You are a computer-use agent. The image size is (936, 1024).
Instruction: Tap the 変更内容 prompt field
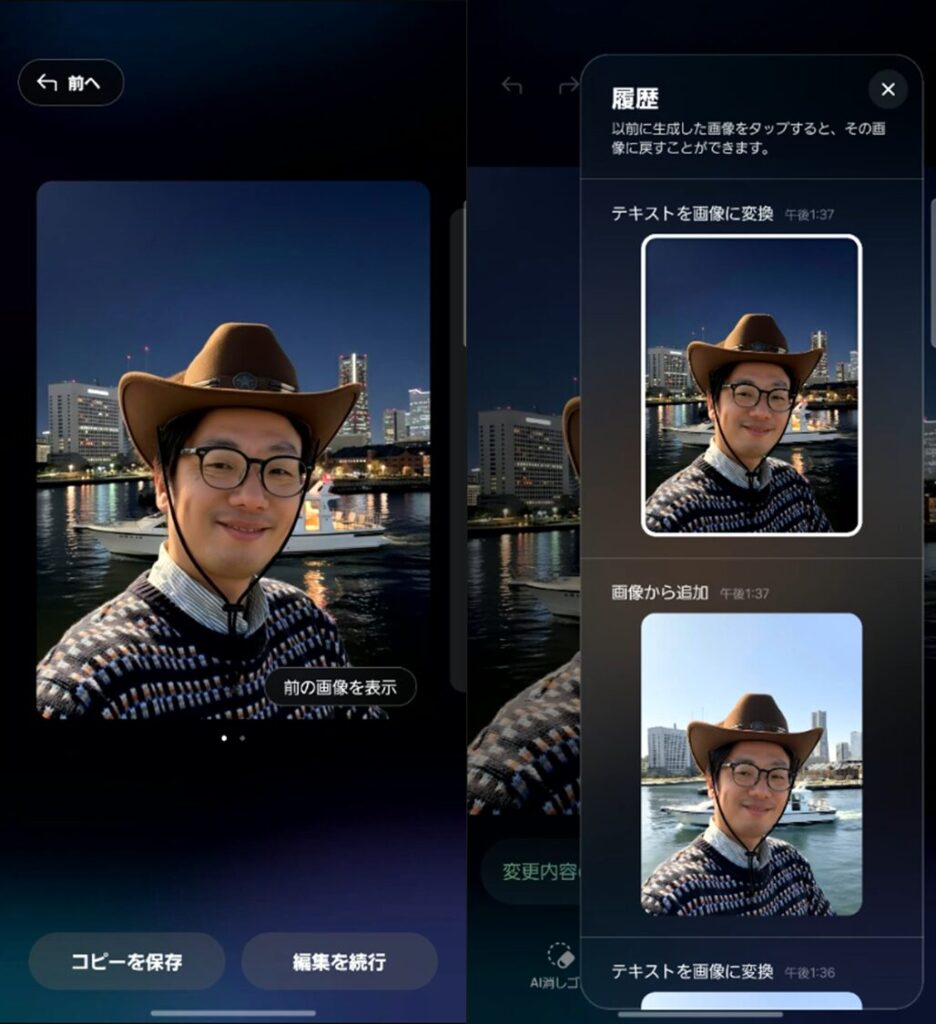tap(530, 871)
